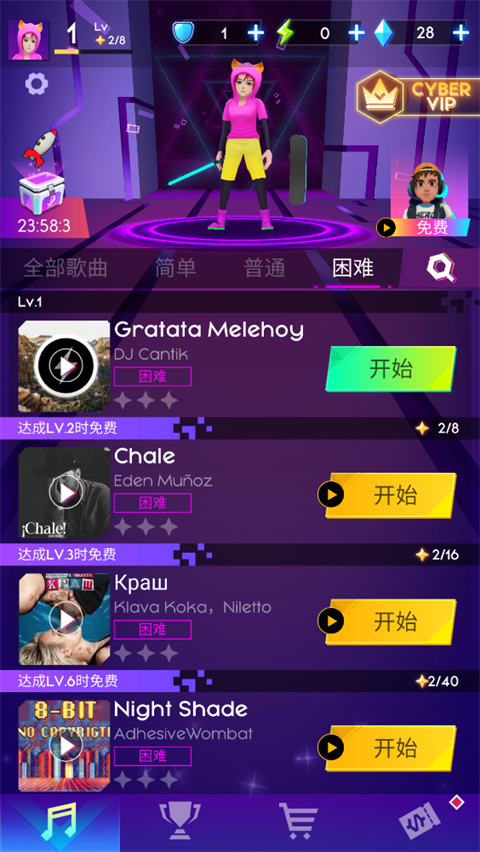Tap the plus next to the shield counter
The image size is (480, 852).
coord(255,33)
